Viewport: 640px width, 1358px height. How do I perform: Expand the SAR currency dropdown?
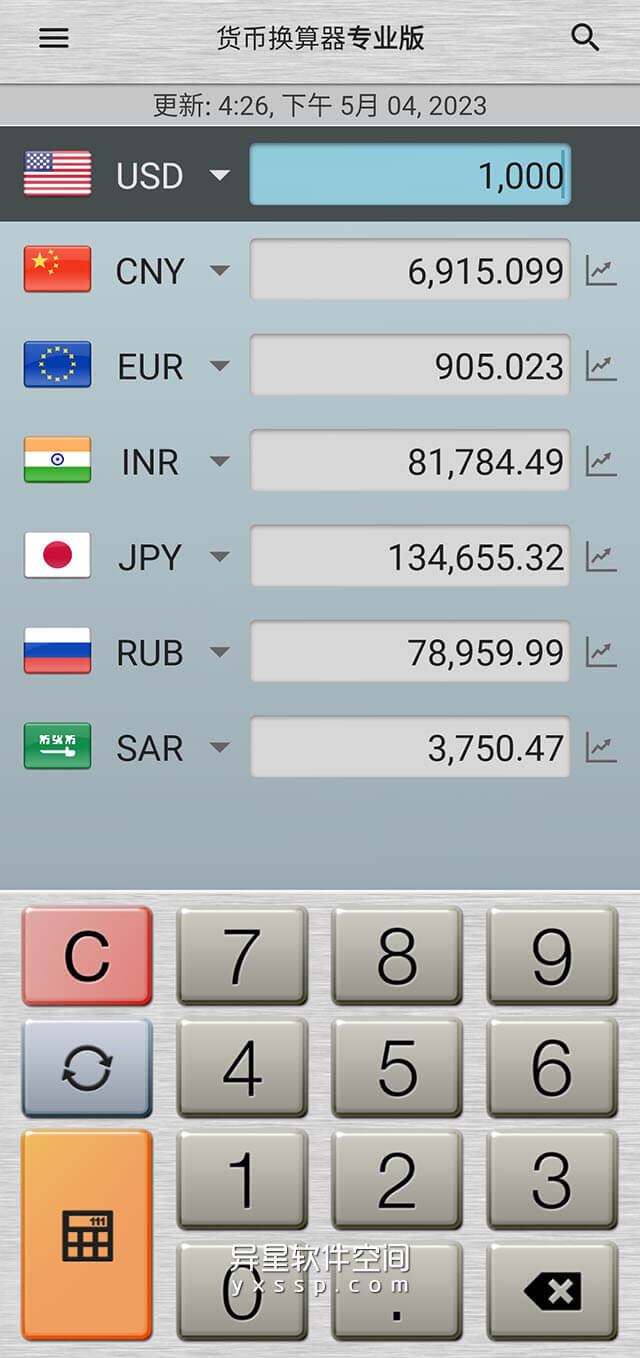click(x=220, y=748)
